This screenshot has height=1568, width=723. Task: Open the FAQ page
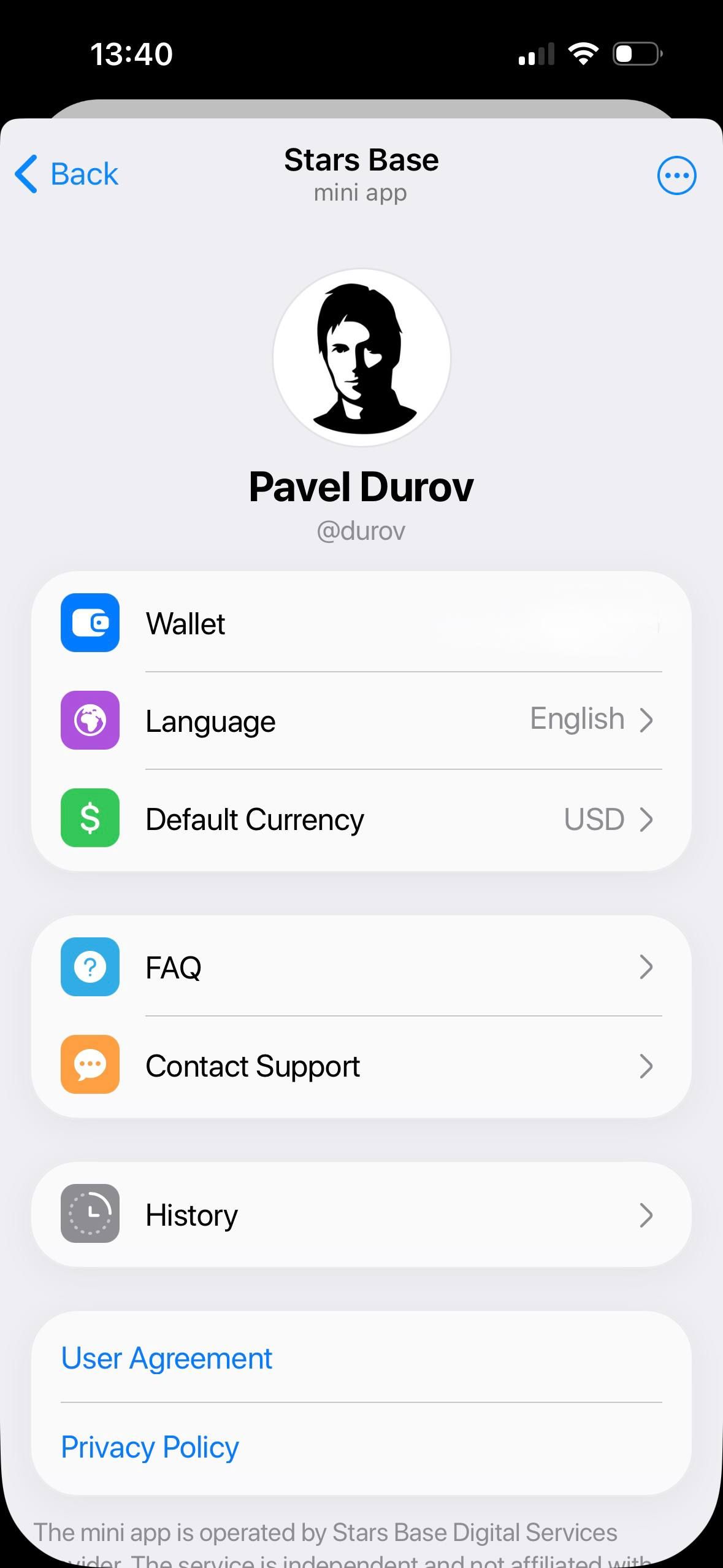tap(361, 967)
